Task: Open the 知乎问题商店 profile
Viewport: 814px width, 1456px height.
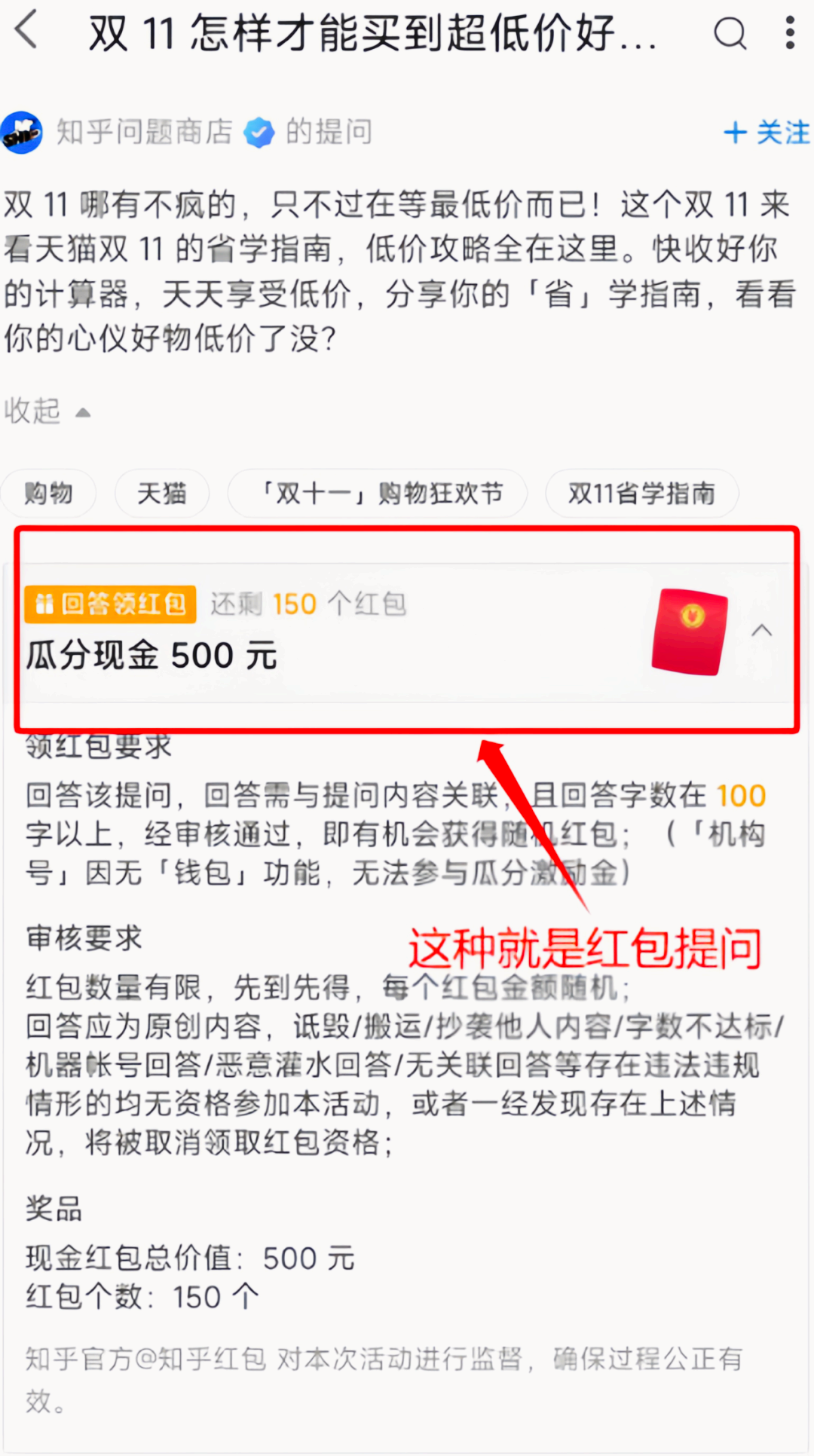Action: (x=143, y=132)
